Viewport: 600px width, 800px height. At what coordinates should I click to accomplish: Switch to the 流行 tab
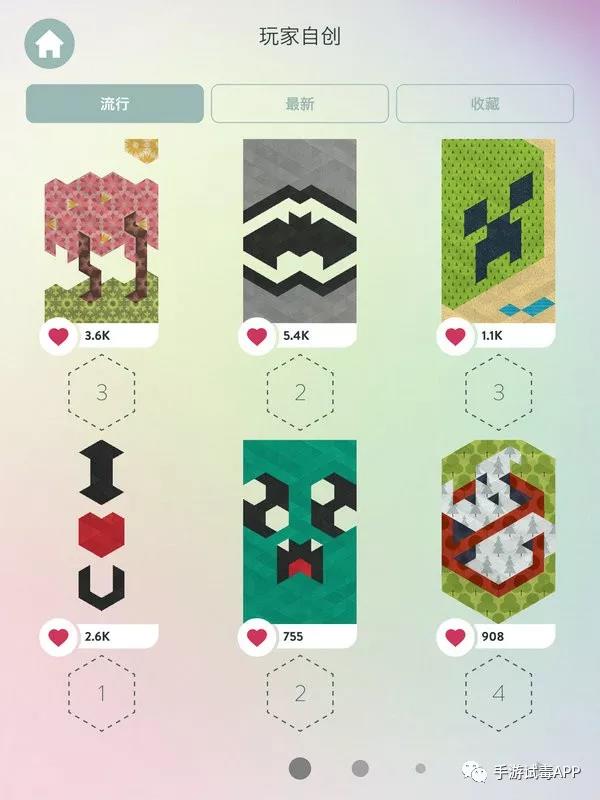[115, 103]
